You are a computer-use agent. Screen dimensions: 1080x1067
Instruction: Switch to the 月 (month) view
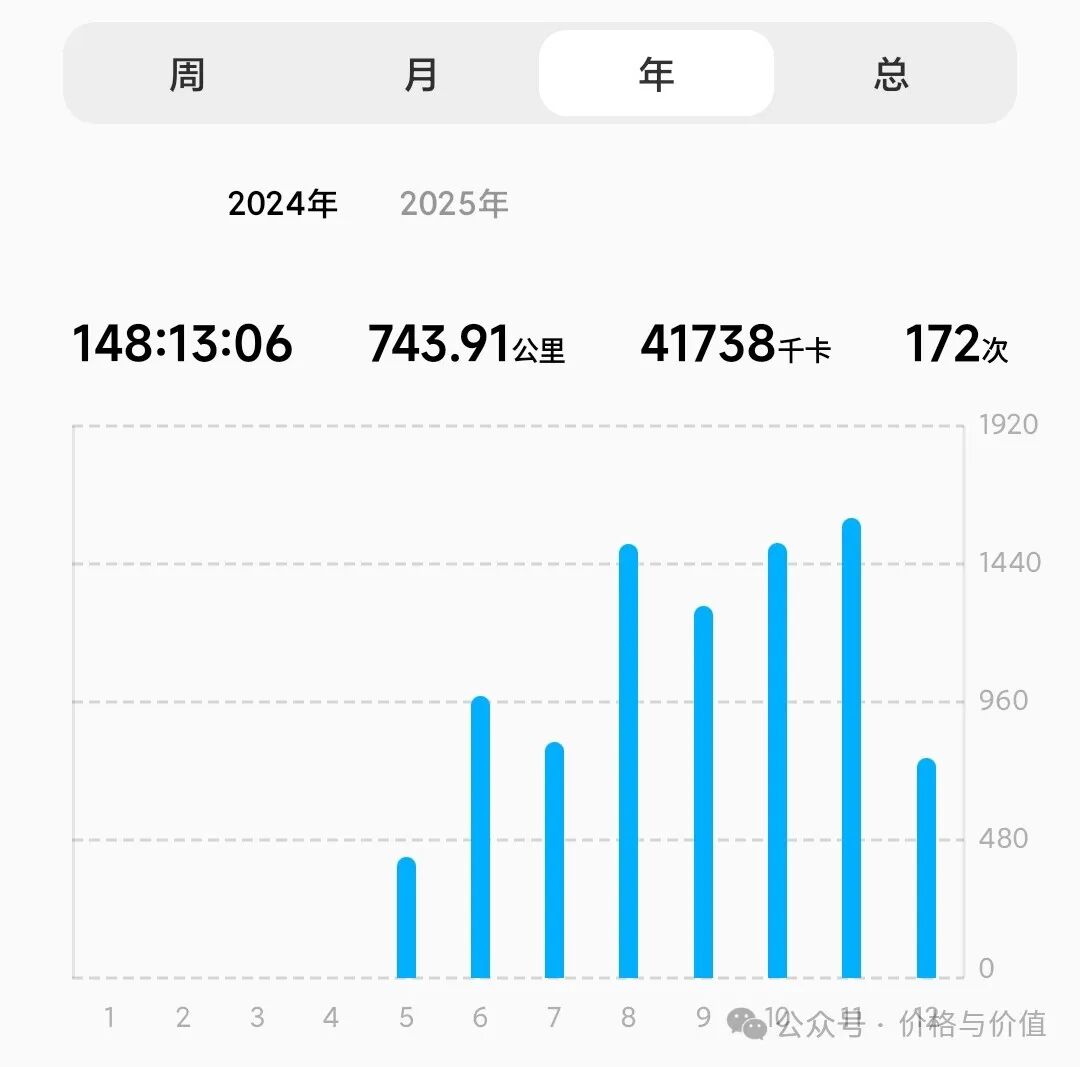[421, 75]
